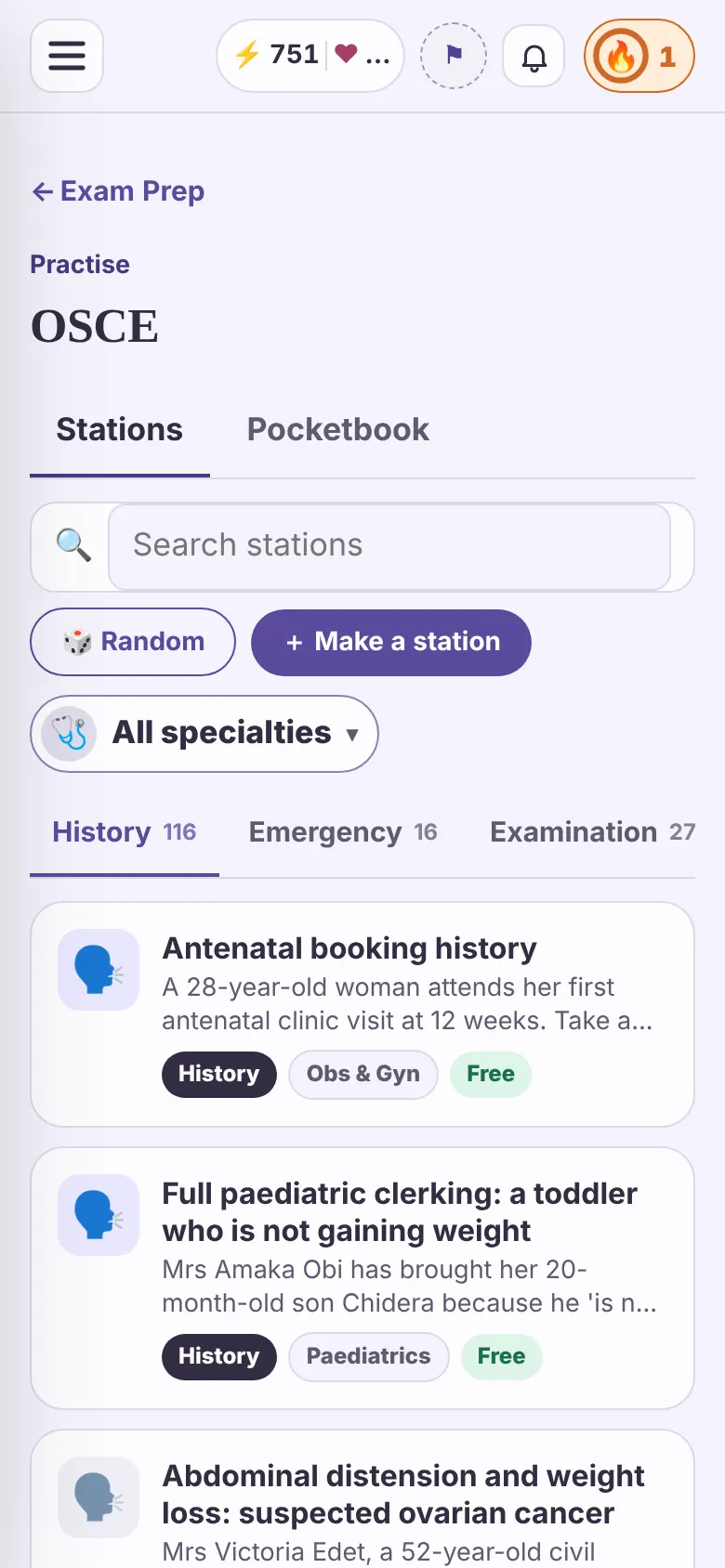
Task: Open the flag icon button
Action: (x=454, y=56)
